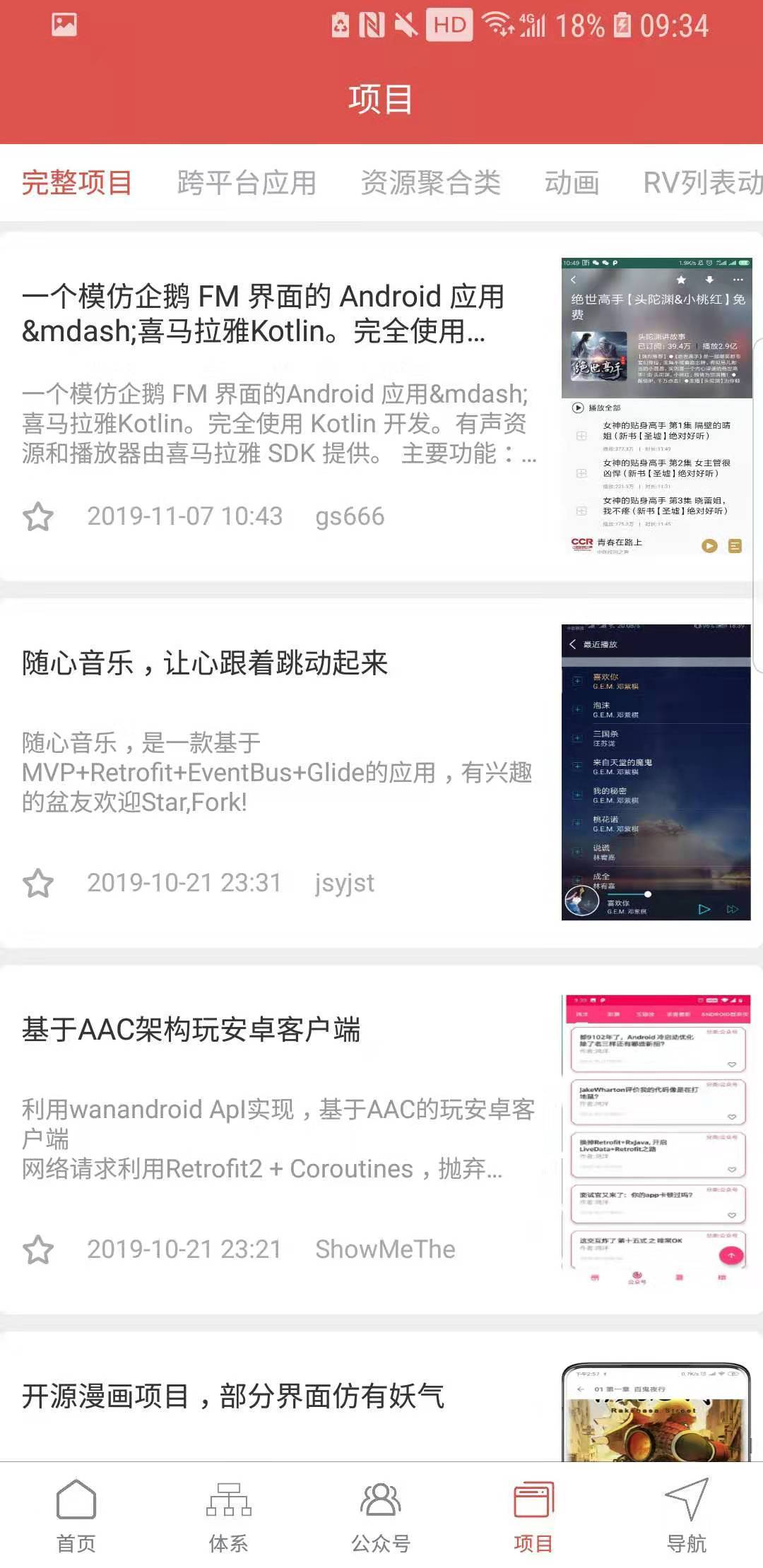Switch to the 跨平台应用 tab

click(x=247, y=183)
